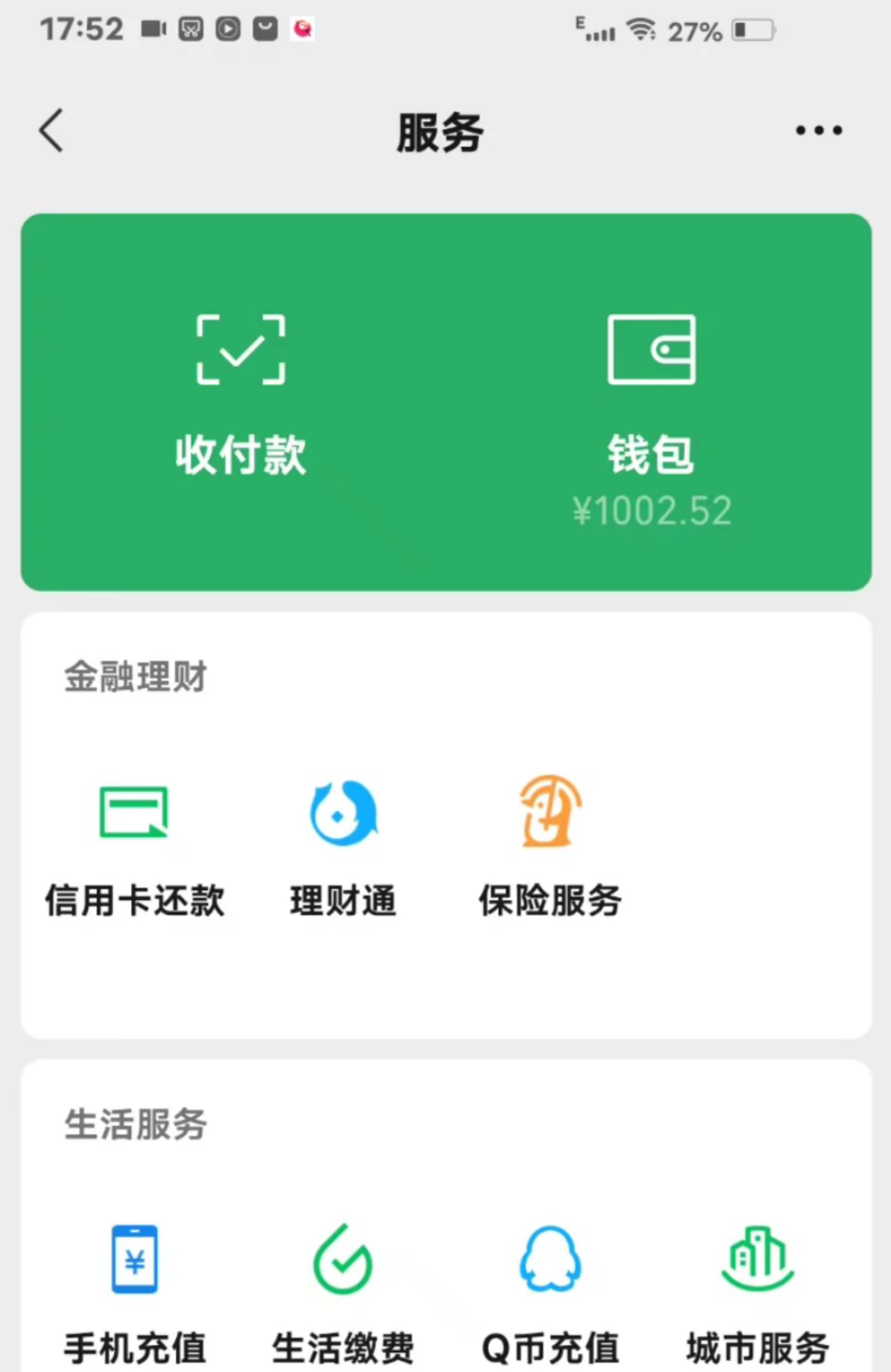
Task: Tap Q币充值 to recharge Q coins
Action: [x=550, y=1292]
